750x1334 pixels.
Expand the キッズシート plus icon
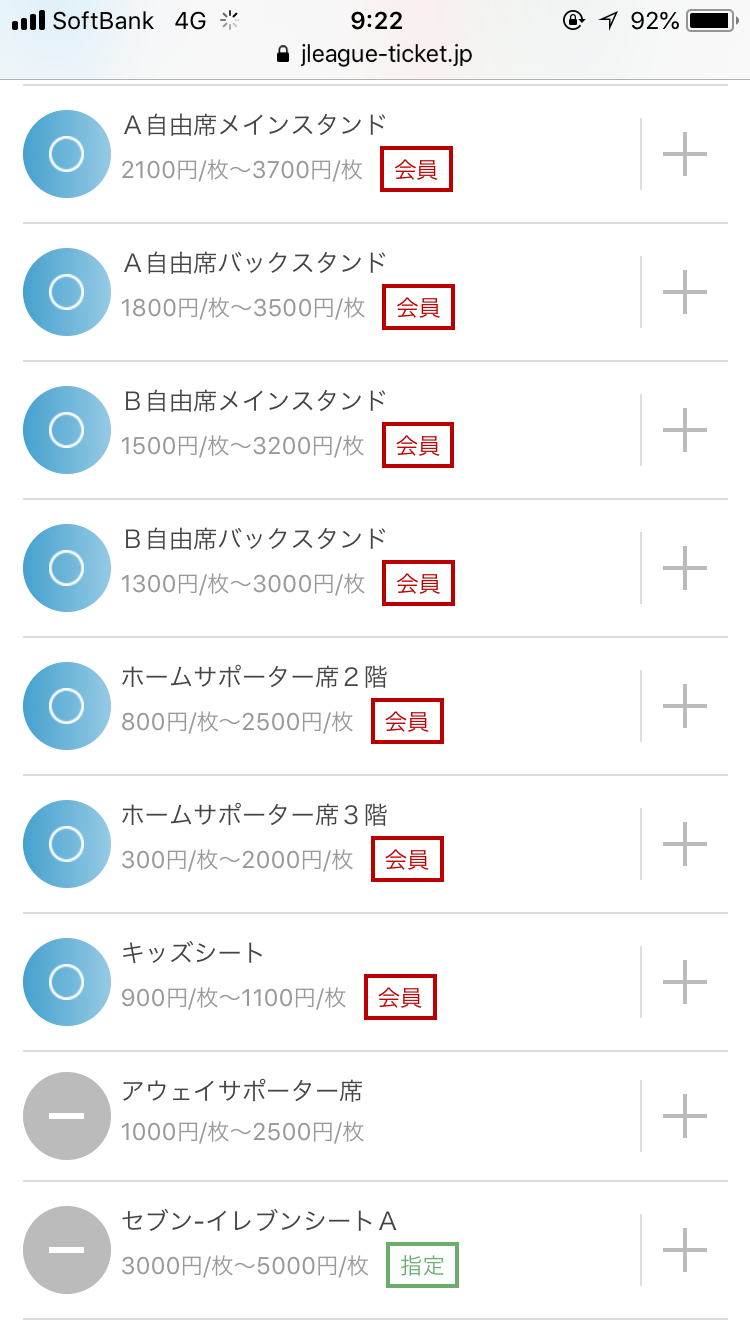(685, 982)
